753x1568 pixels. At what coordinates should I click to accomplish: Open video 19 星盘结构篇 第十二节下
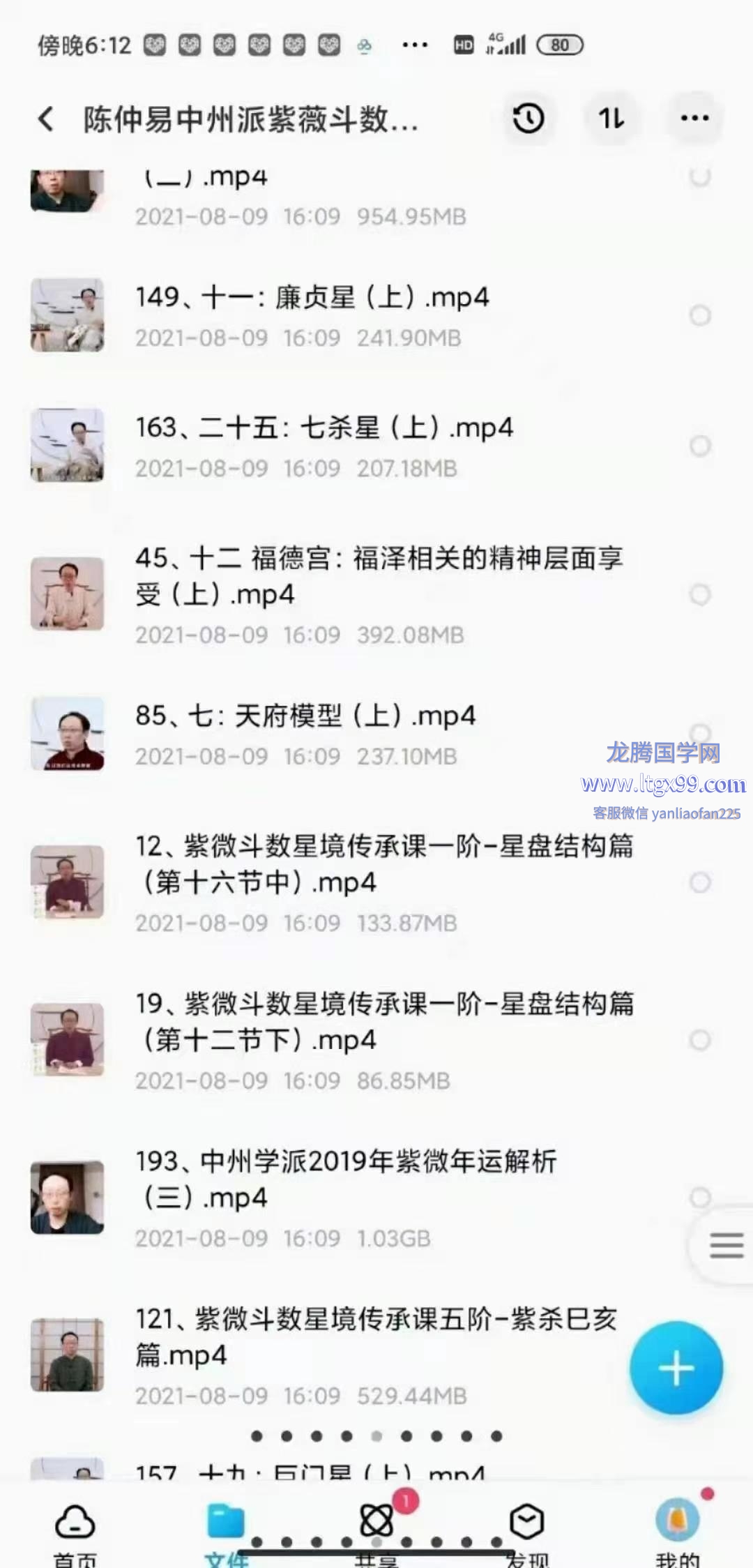[383, 1022]
